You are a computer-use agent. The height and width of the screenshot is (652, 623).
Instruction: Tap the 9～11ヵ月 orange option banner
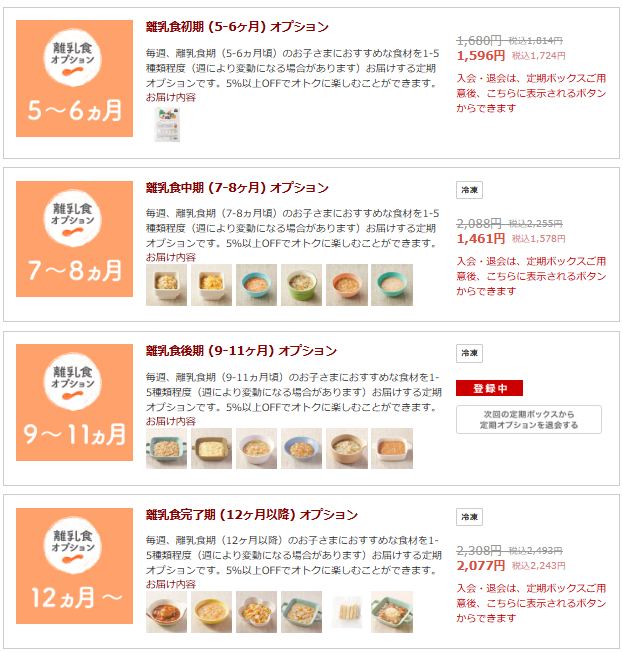pyautogui.click(x=75, y=404)
